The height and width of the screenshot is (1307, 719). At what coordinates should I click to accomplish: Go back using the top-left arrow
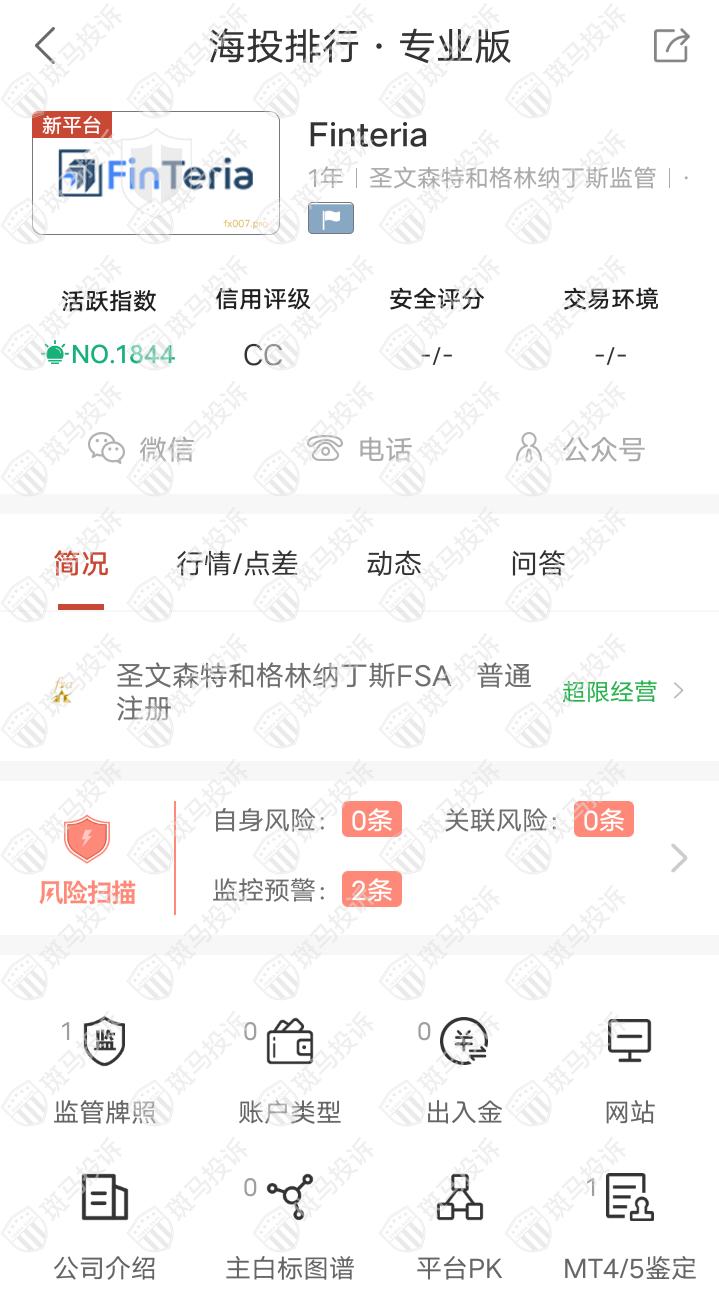tap(45, 47)
